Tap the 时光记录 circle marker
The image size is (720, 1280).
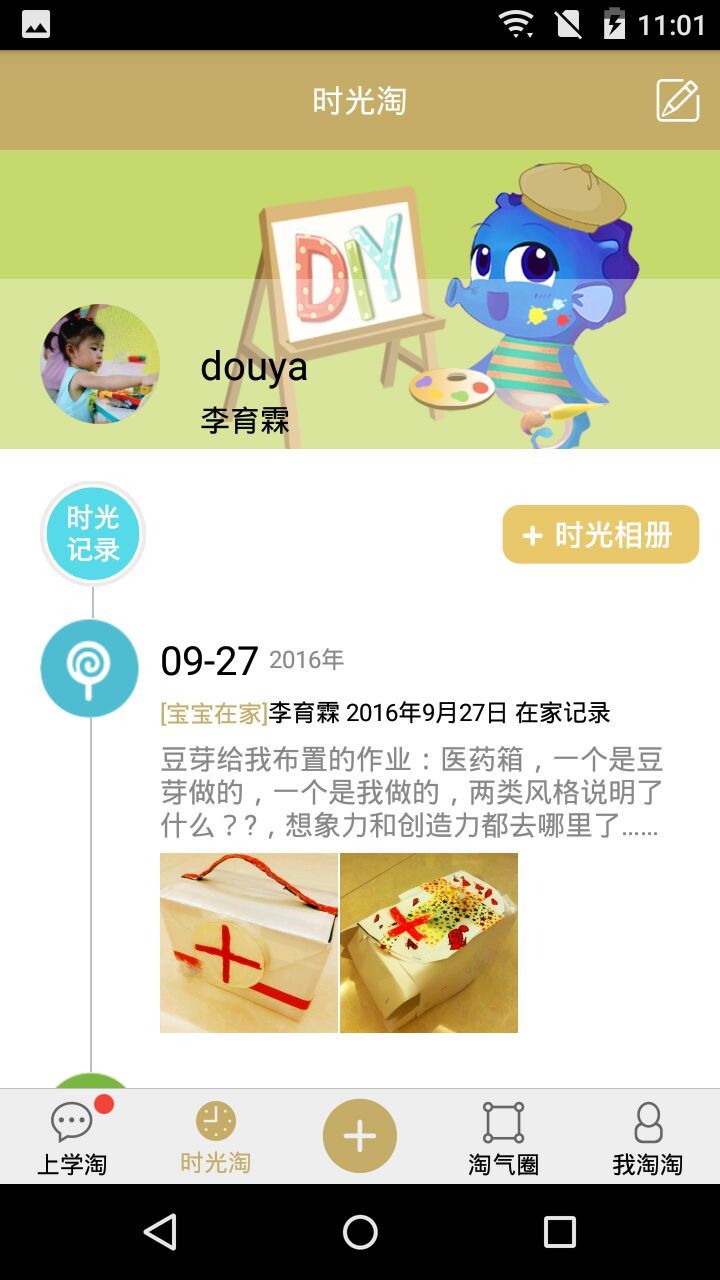click(93, 534)
